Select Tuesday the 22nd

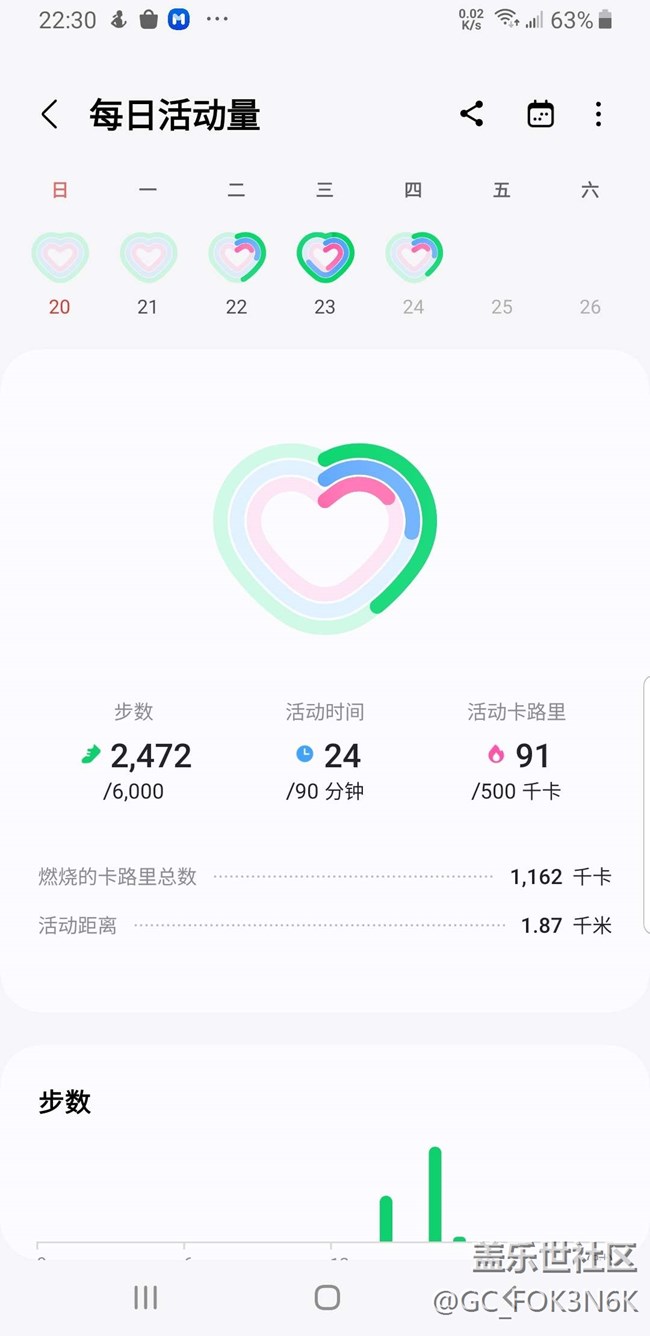[x=237, y=257]
